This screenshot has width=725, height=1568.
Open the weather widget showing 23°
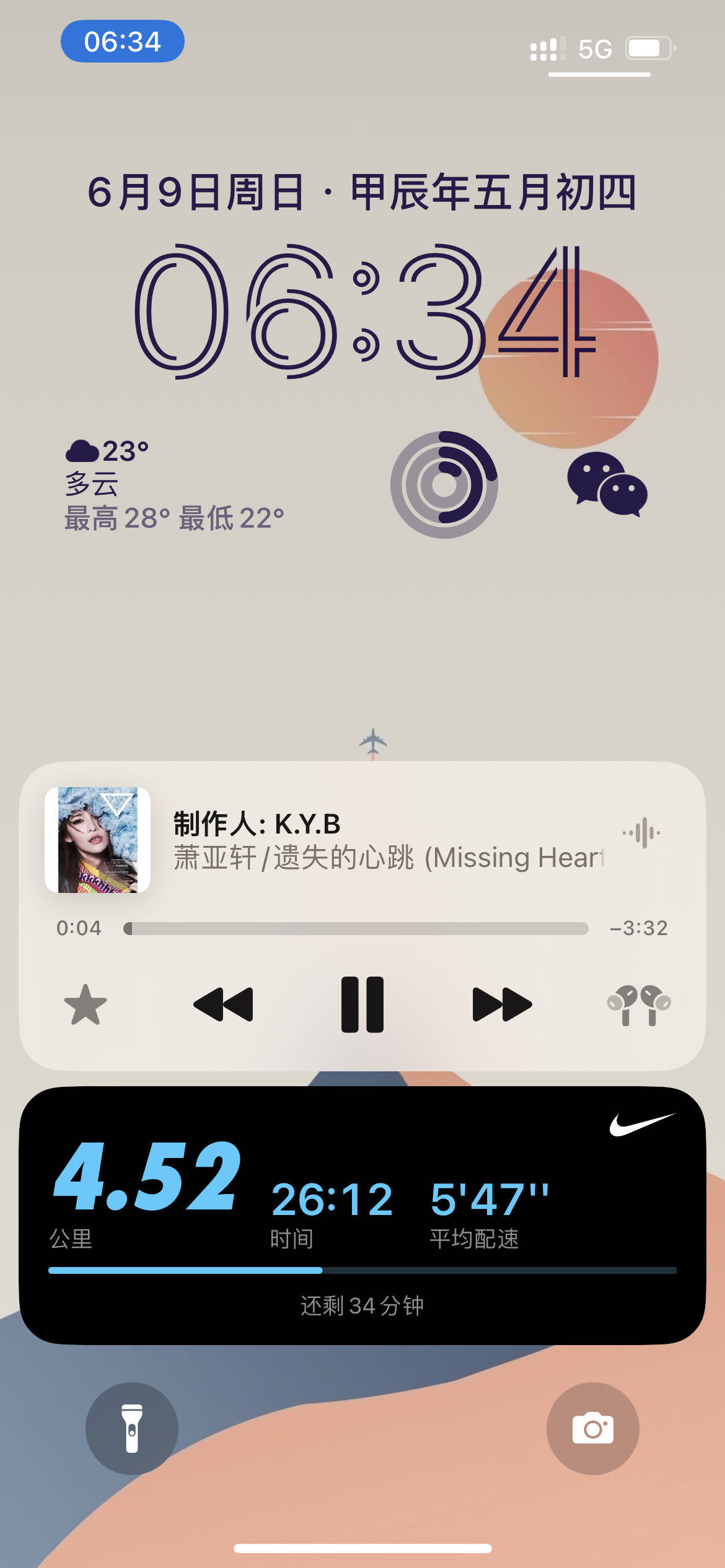pos(174,484)
